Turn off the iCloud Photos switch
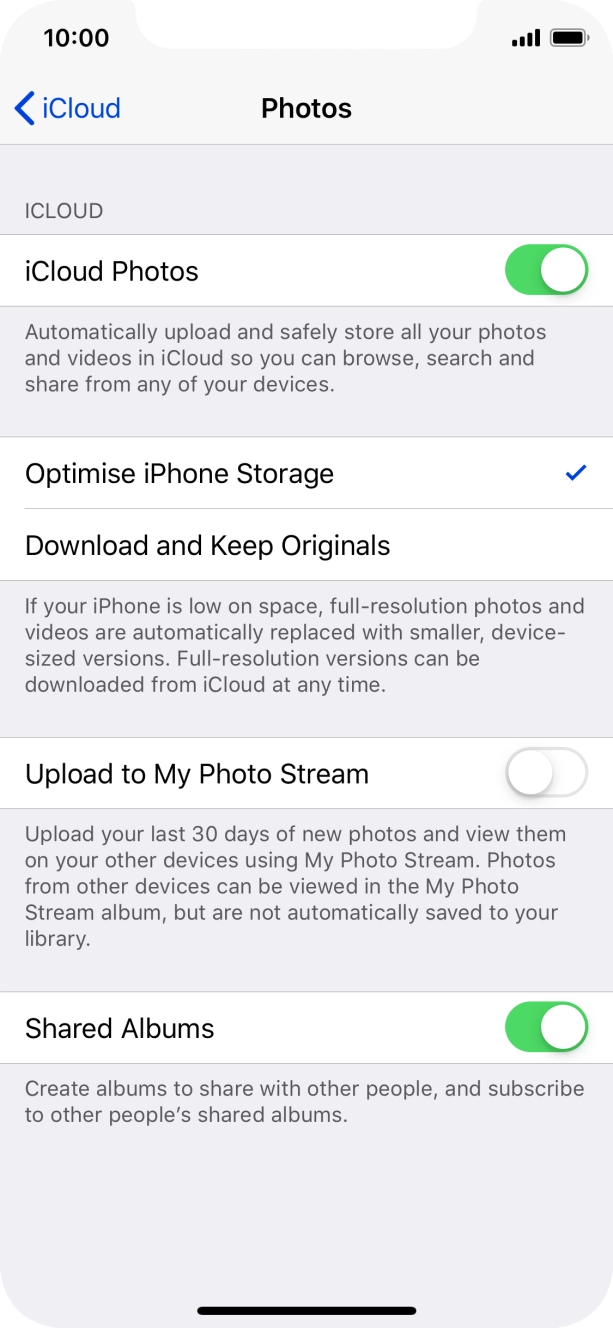The width and height of the screenshot is (613, 1328). 546,271
